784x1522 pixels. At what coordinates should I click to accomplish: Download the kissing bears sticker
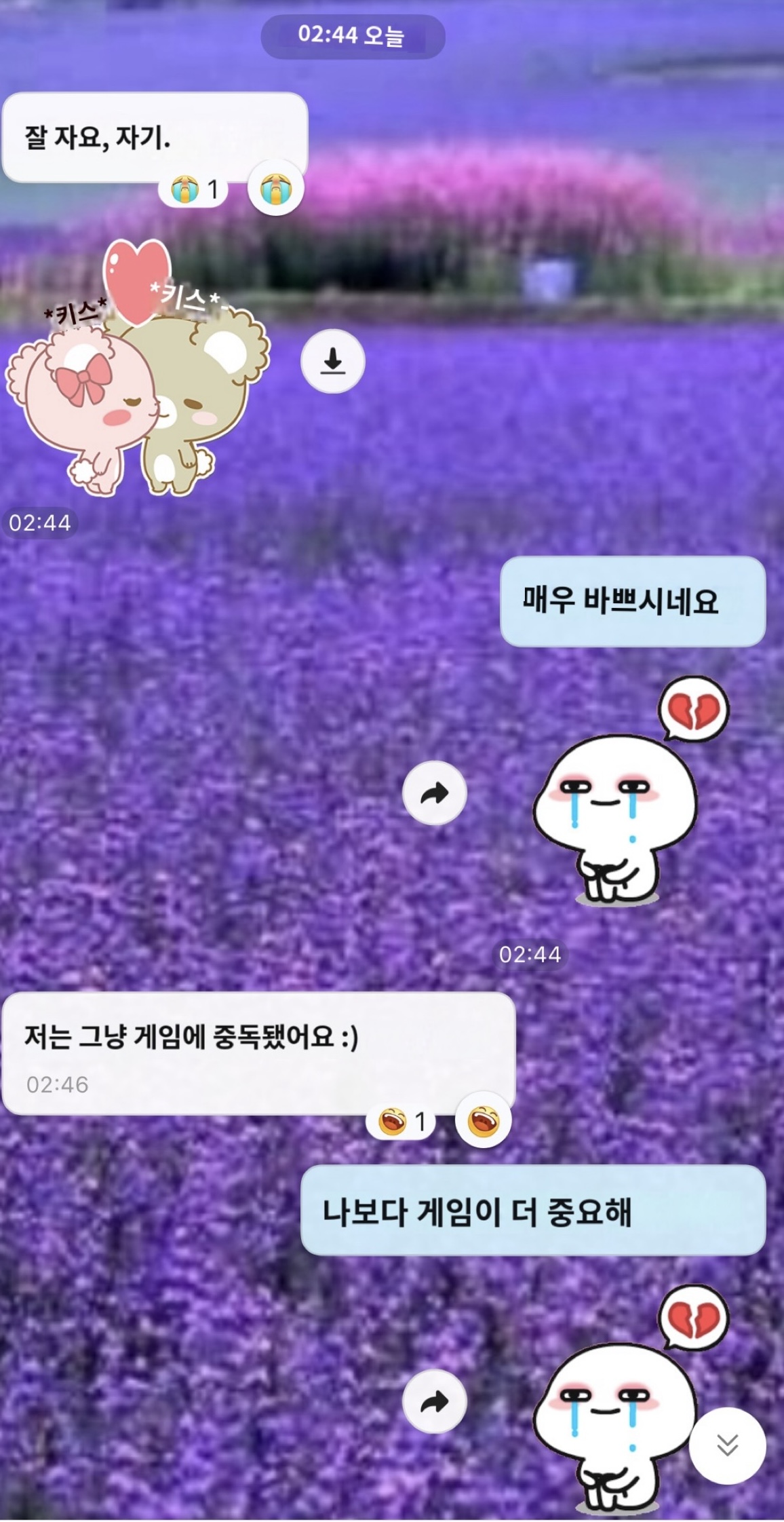pos(332,362)
